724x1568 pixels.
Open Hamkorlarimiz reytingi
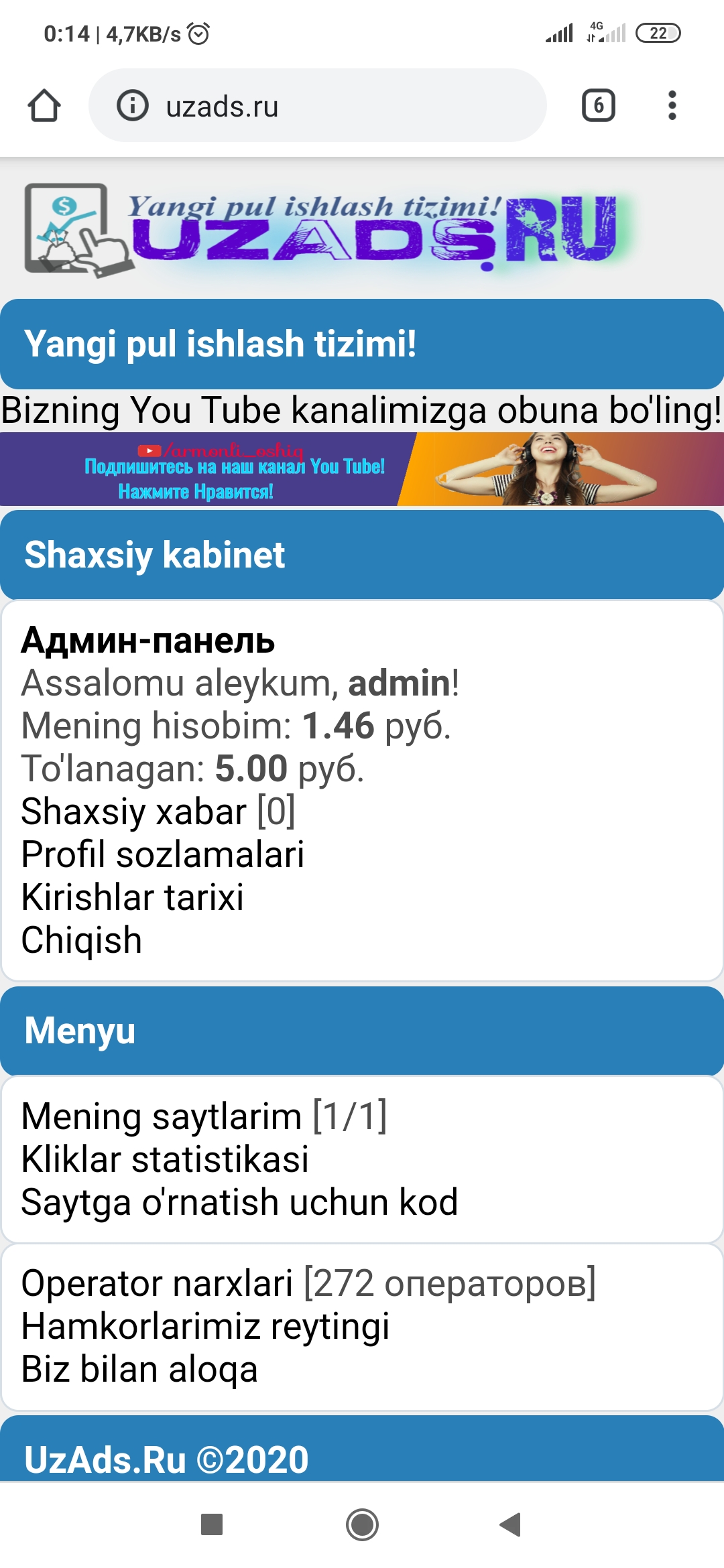205,1326
